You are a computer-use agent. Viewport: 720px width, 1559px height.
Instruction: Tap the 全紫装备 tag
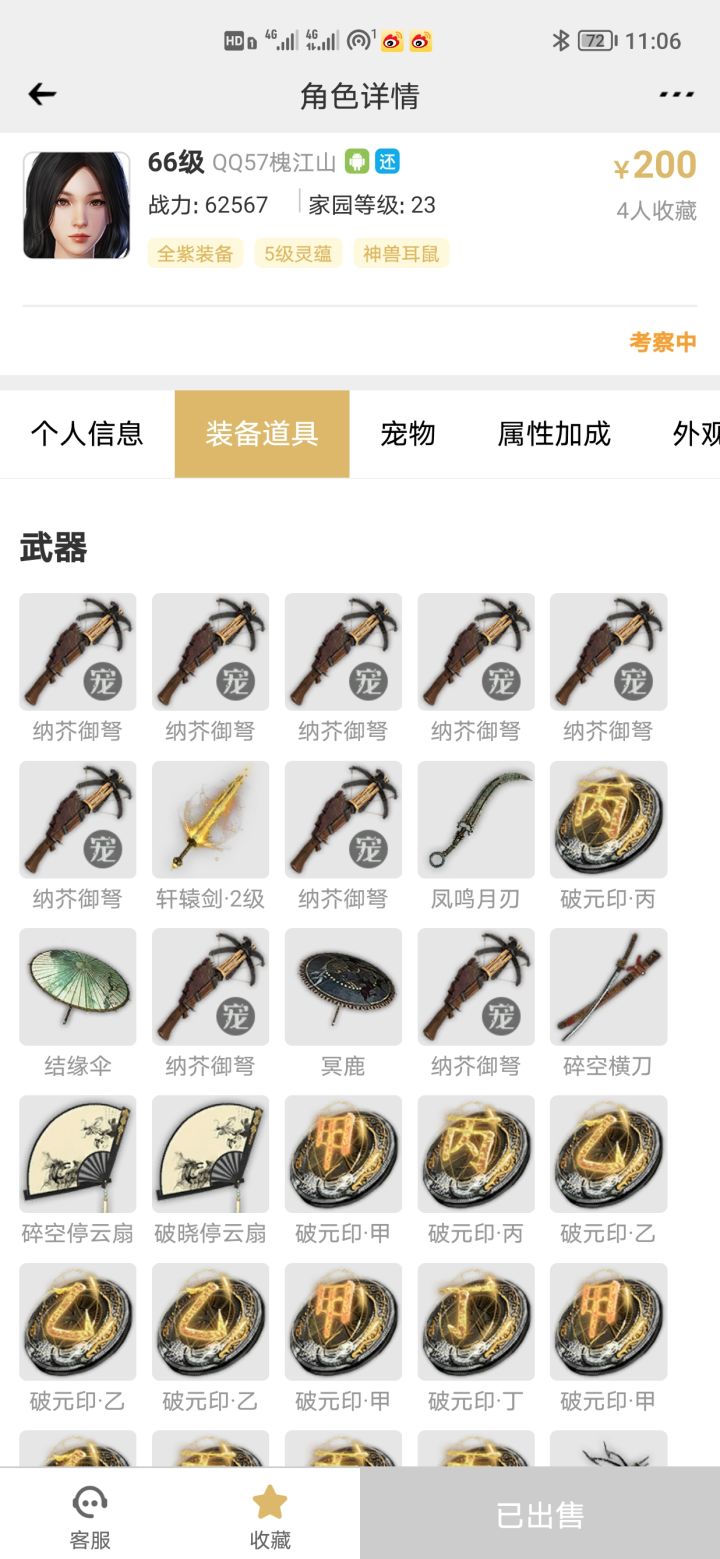pos(195,253)
